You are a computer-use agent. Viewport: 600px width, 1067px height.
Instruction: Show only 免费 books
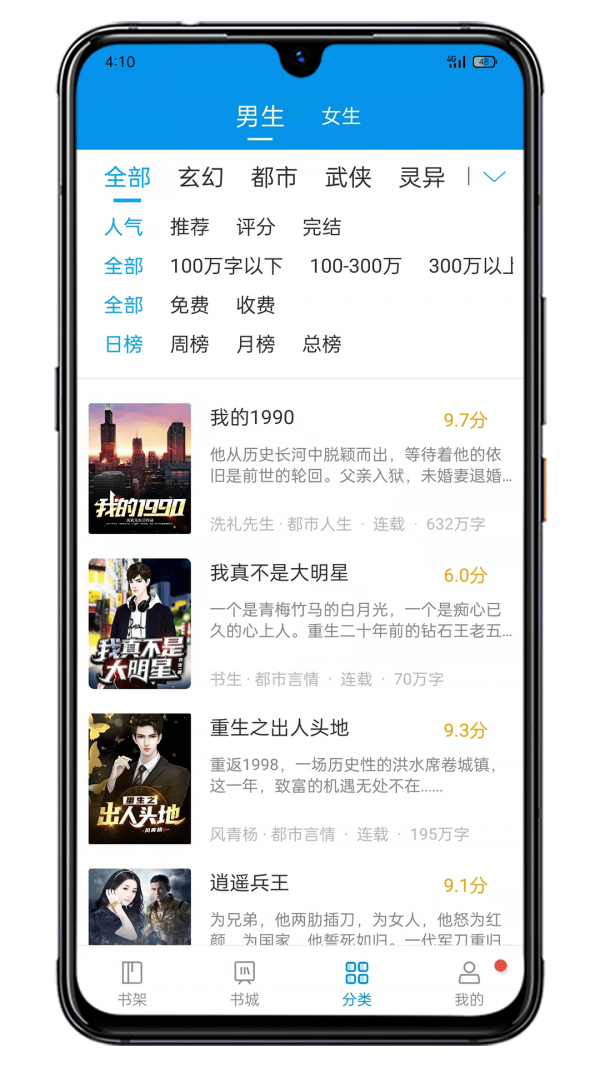(189, 305)
